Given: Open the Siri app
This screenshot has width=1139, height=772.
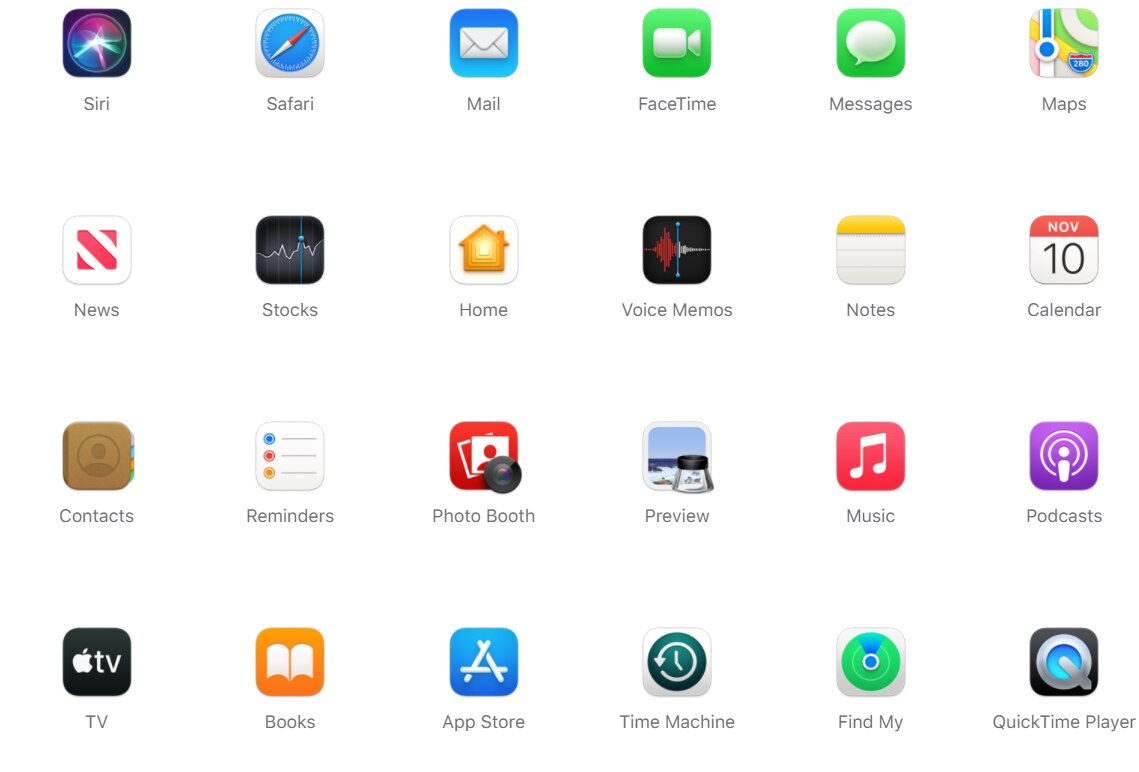Looking at the screenshot, I should [x=97, y=44].
